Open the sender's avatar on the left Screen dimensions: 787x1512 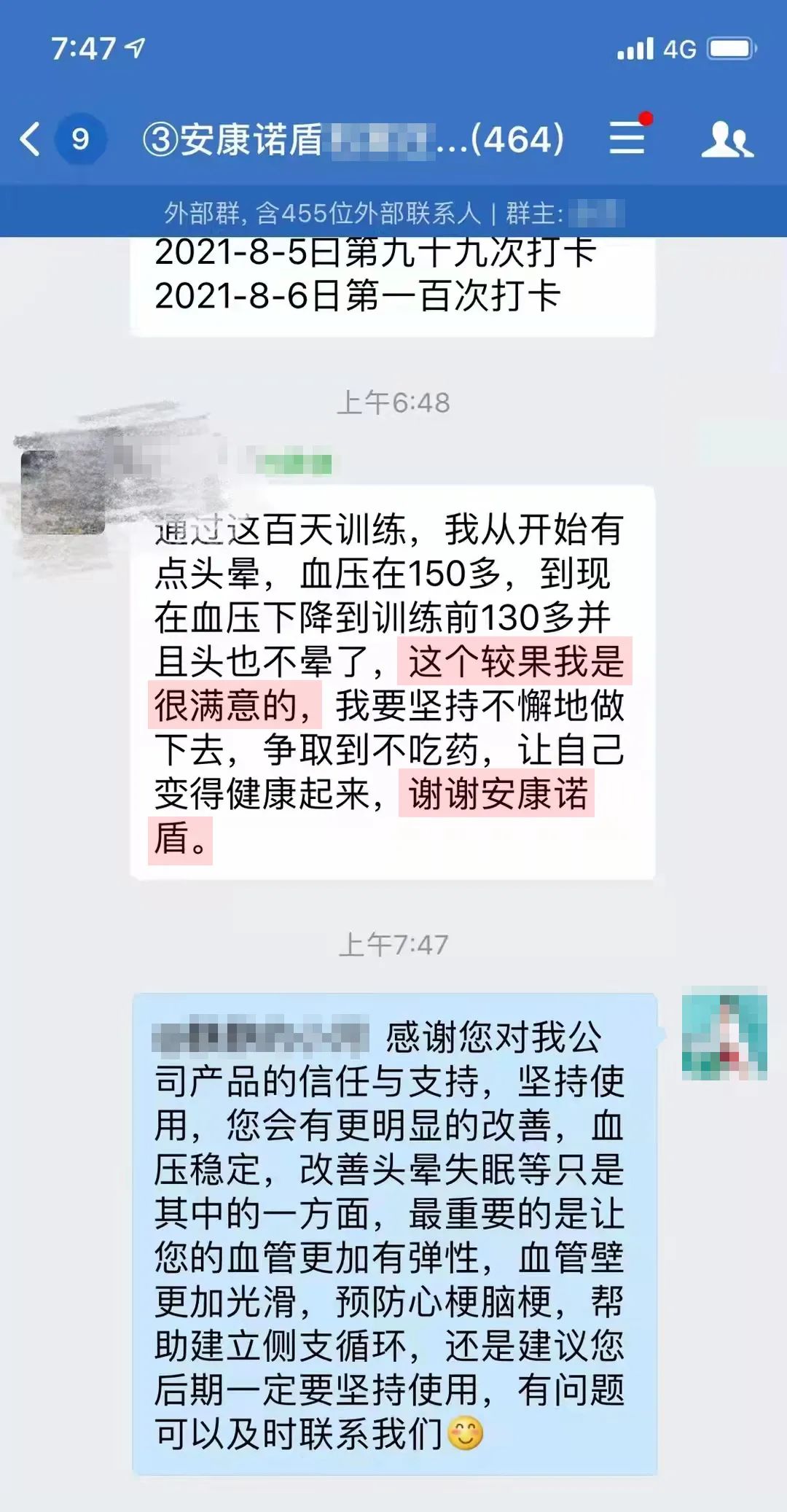[x=63, y=492]
